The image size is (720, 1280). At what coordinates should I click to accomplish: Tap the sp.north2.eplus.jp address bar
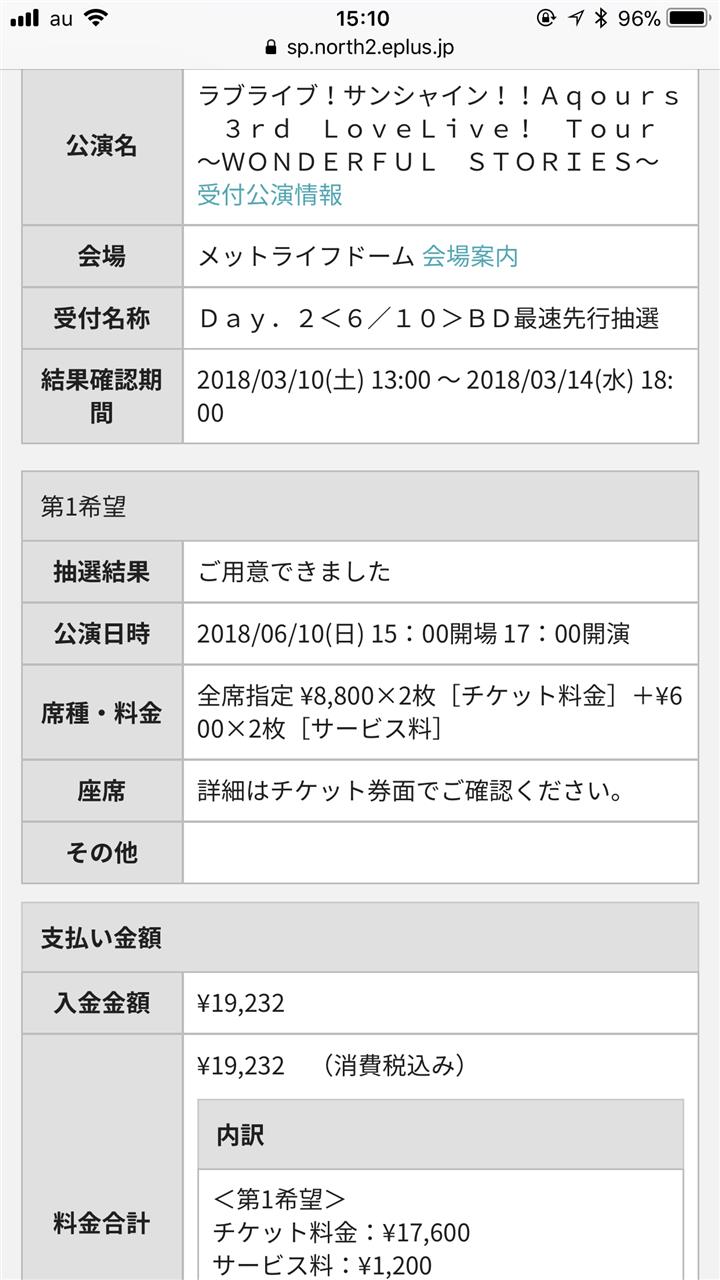(x=360, y=47)
